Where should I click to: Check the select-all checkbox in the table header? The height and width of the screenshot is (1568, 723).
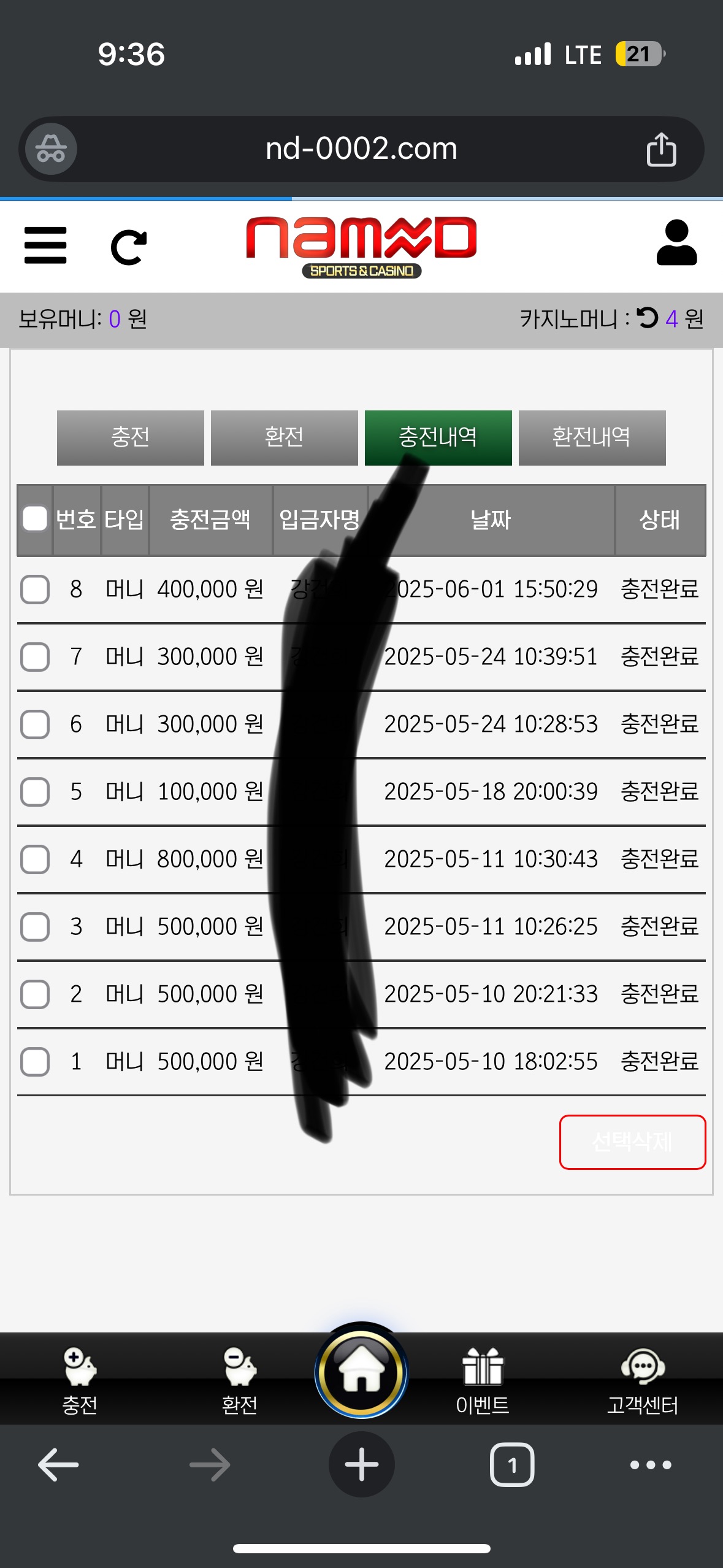35,518
